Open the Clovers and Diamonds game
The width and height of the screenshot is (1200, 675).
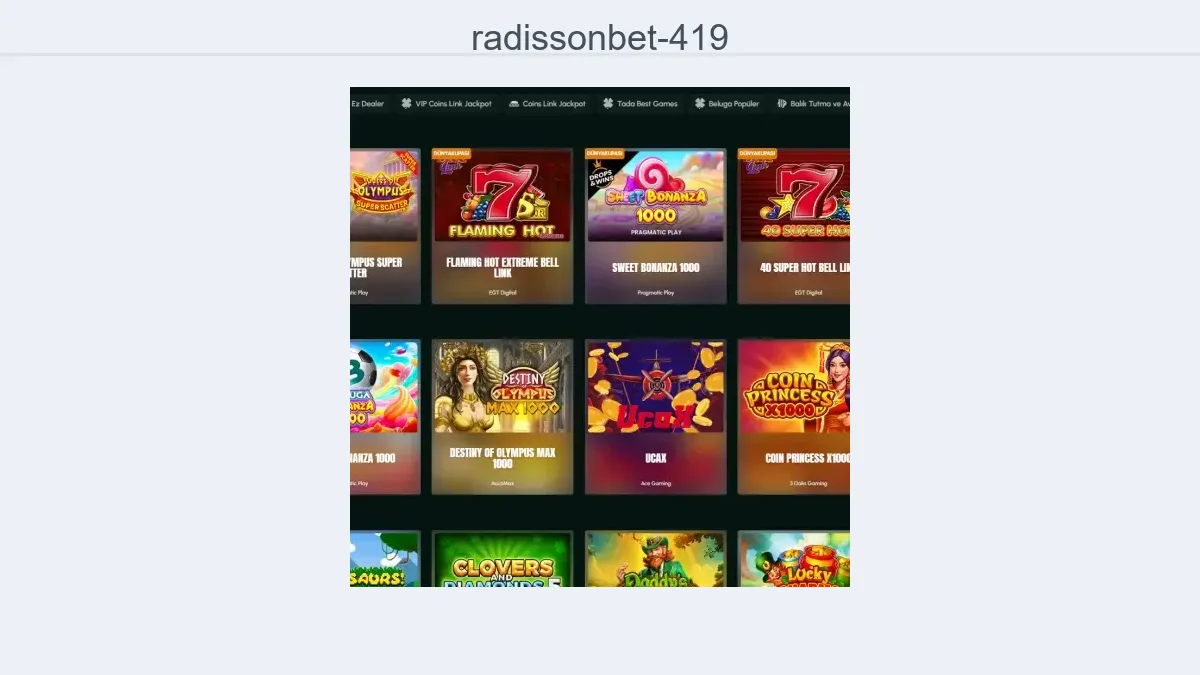[x=502, y=560]
